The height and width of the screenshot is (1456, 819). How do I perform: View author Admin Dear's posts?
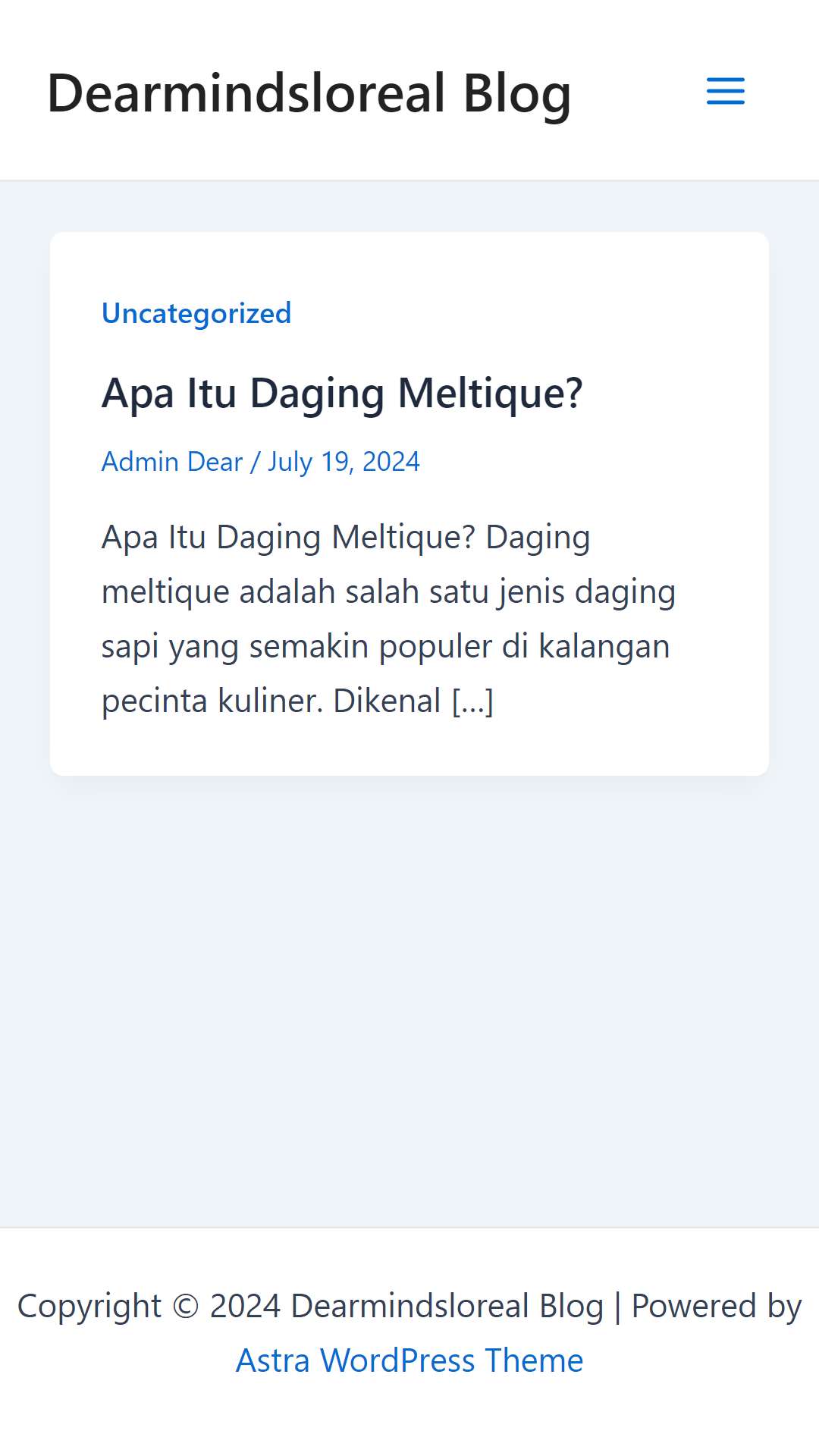tap(172, 461)
